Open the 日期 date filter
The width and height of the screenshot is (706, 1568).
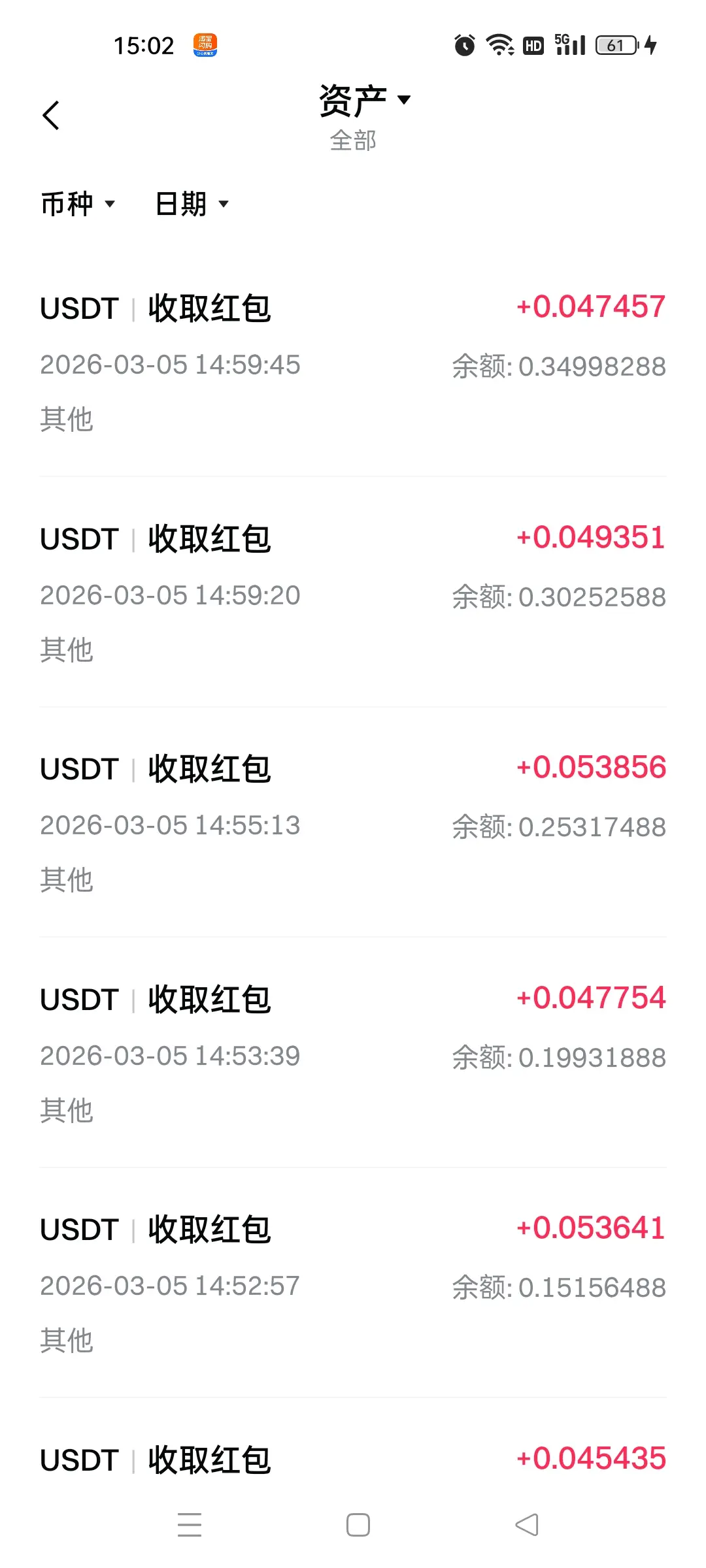click(192, 204)
